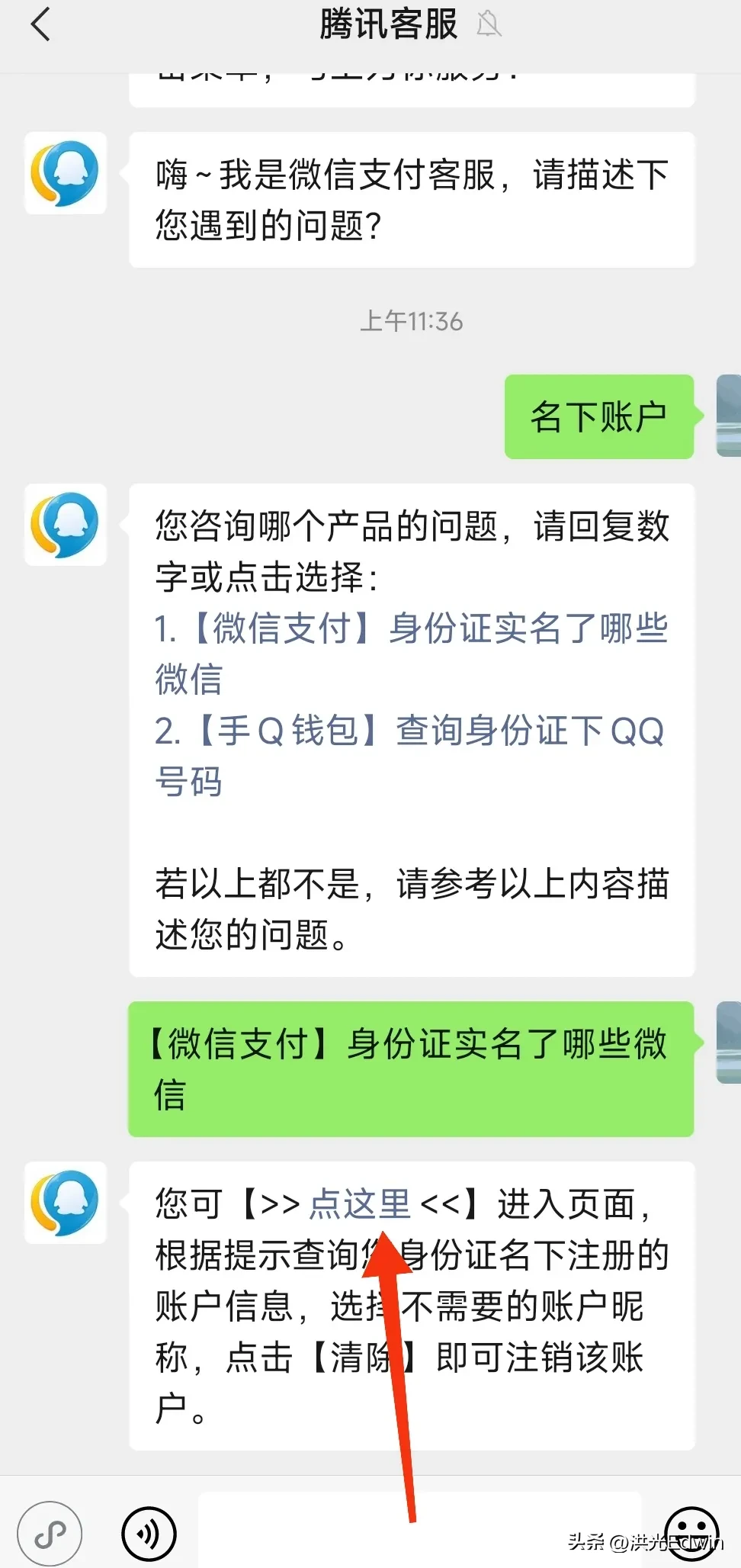Go back from 腾讯客服 chat

coord(41,24)
